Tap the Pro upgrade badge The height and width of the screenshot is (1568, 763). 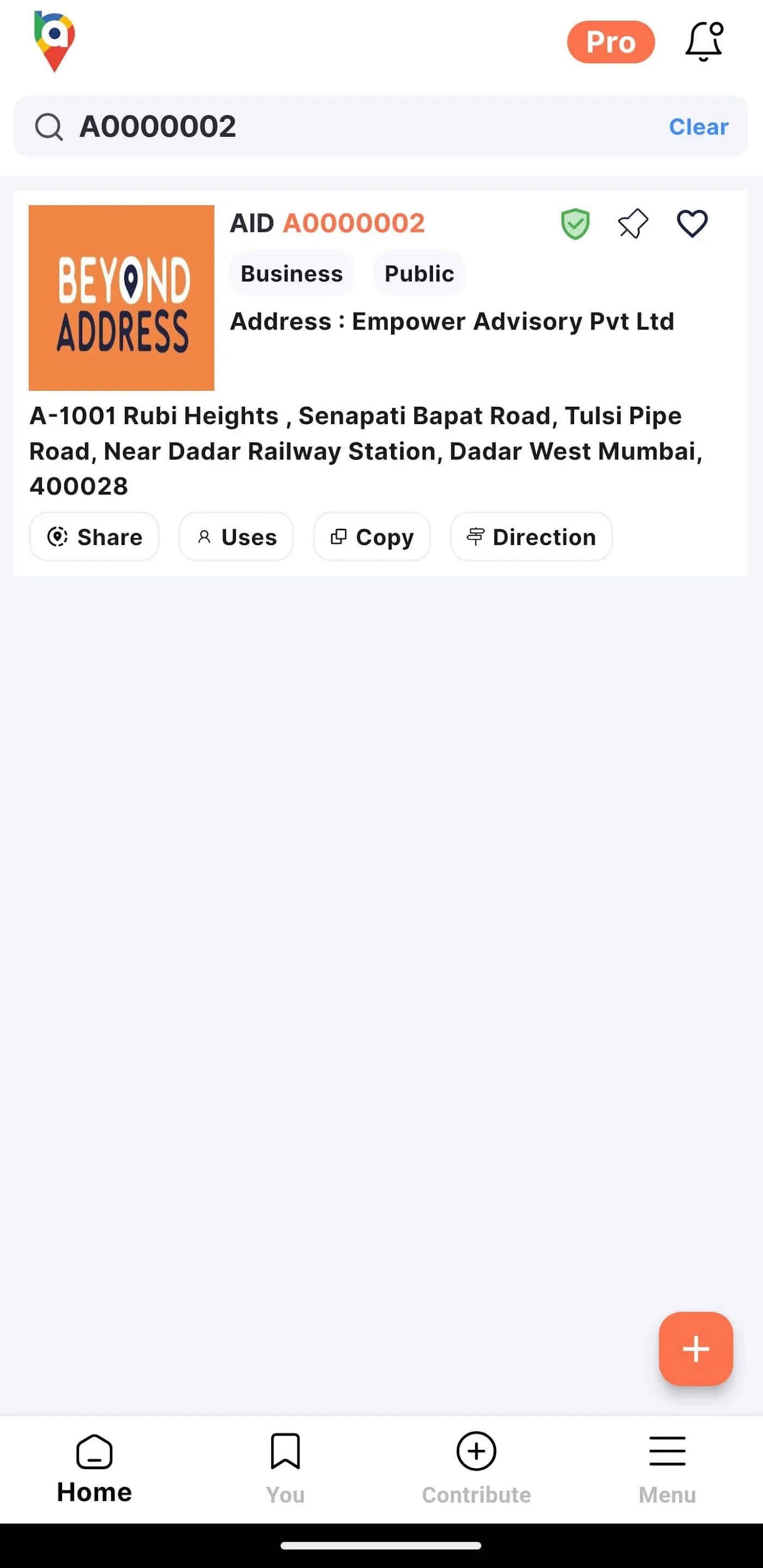point(610,42)
